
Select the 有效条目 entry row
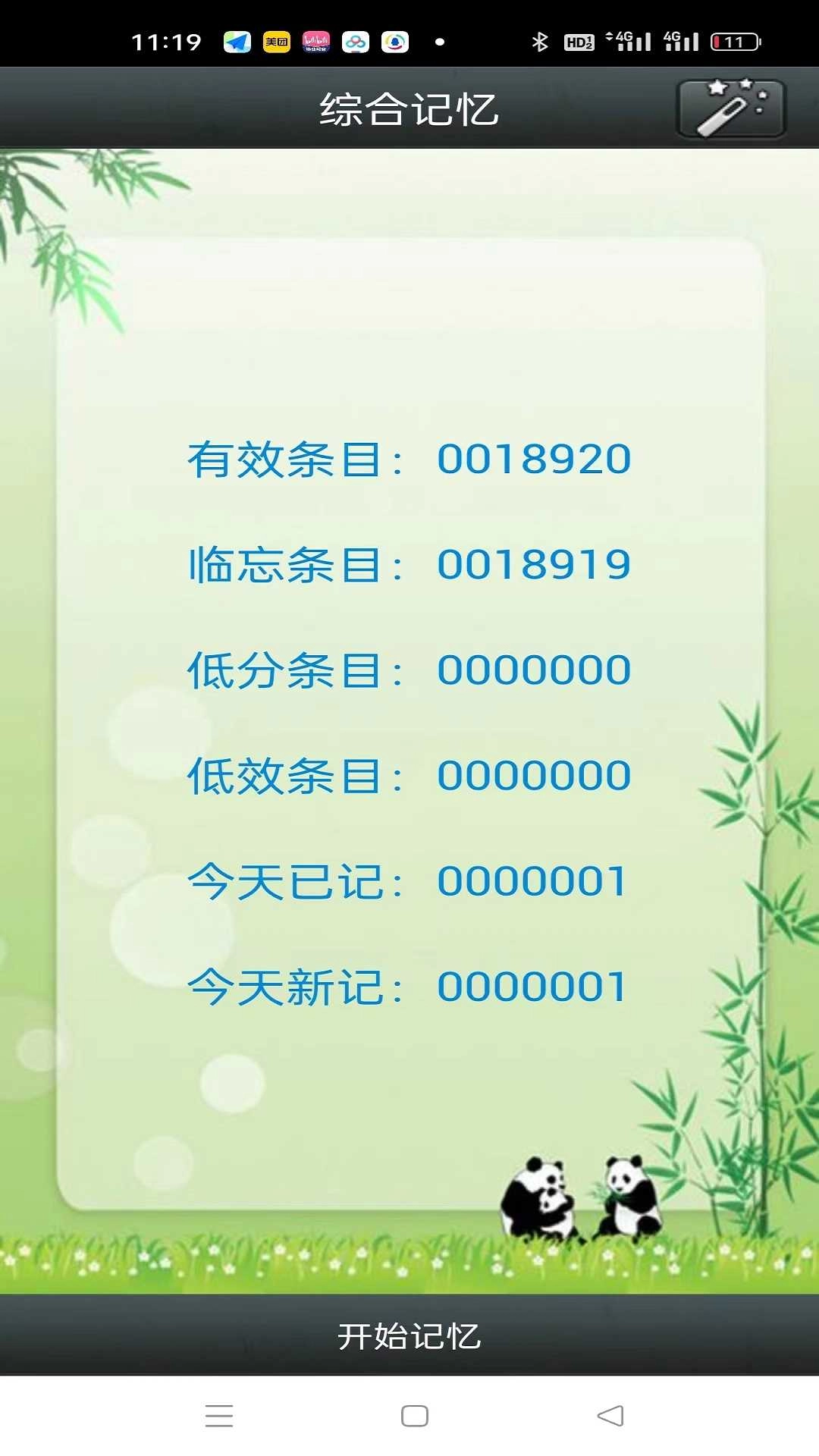tap(409, 457)
